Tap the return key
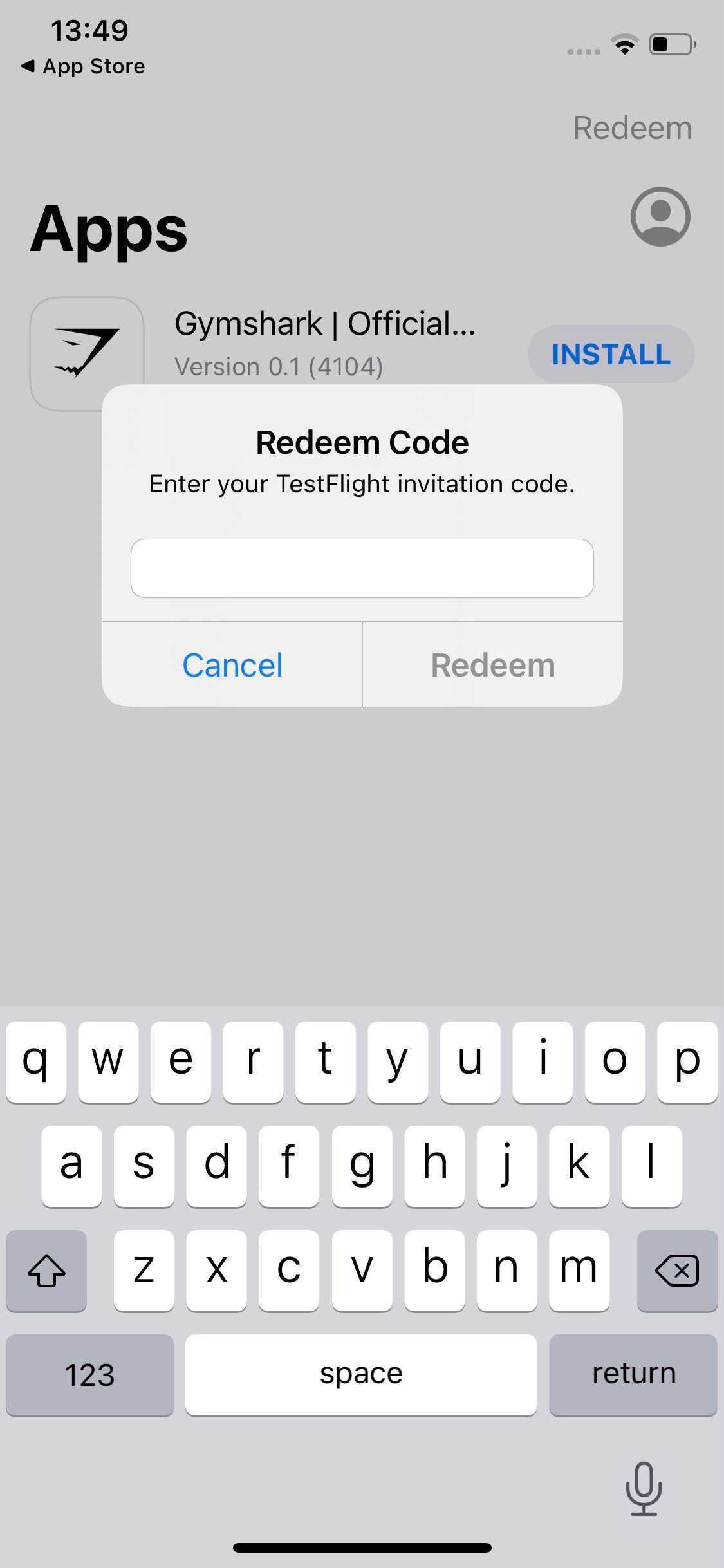The height and width of the screenshot is (1568, 724). pos(633,1375)
